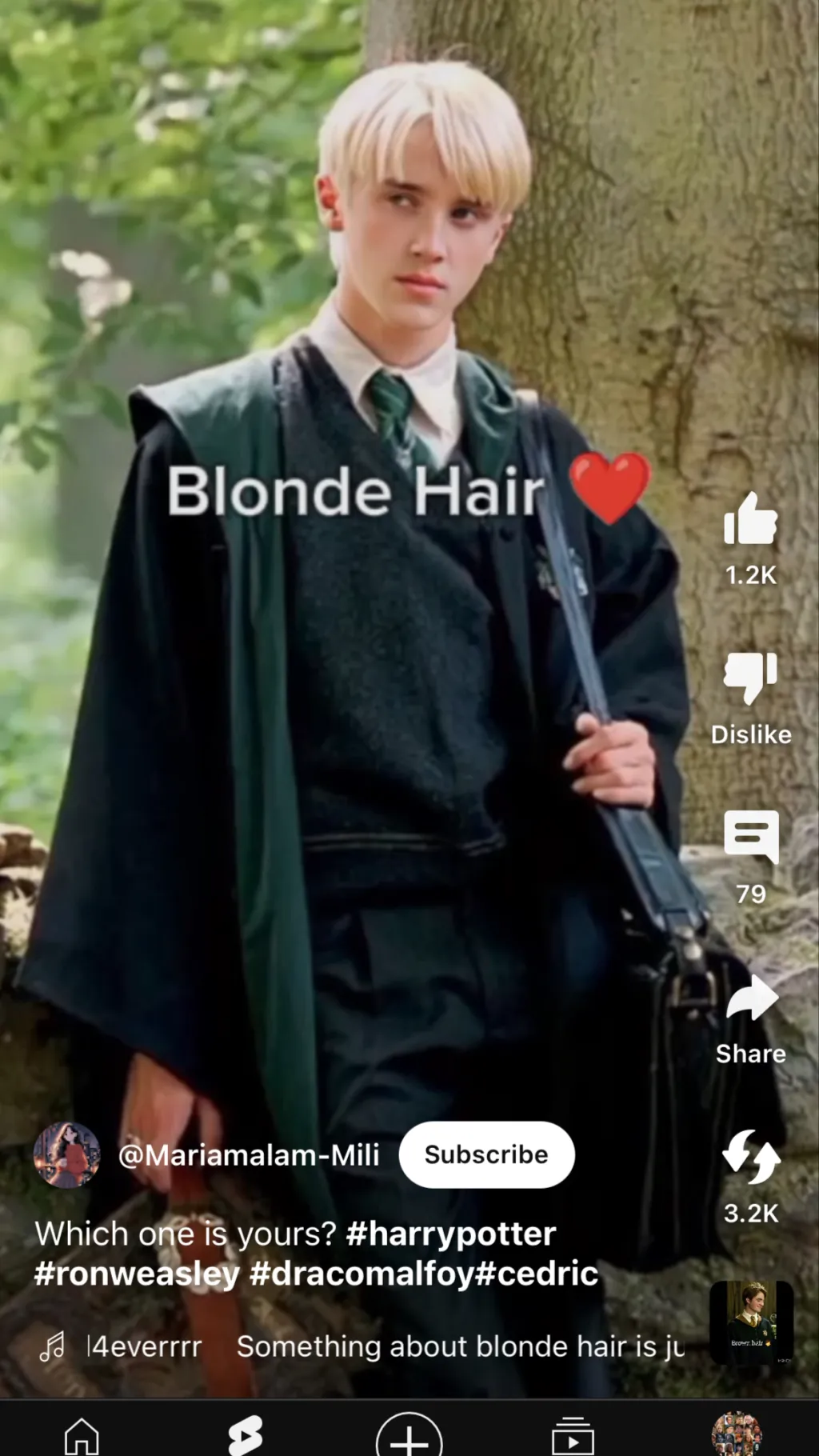Image resolution: width=819 pixels, height=1456 pixels.
Task: Open the Subscriptions tab
Action: point(573,1436)
